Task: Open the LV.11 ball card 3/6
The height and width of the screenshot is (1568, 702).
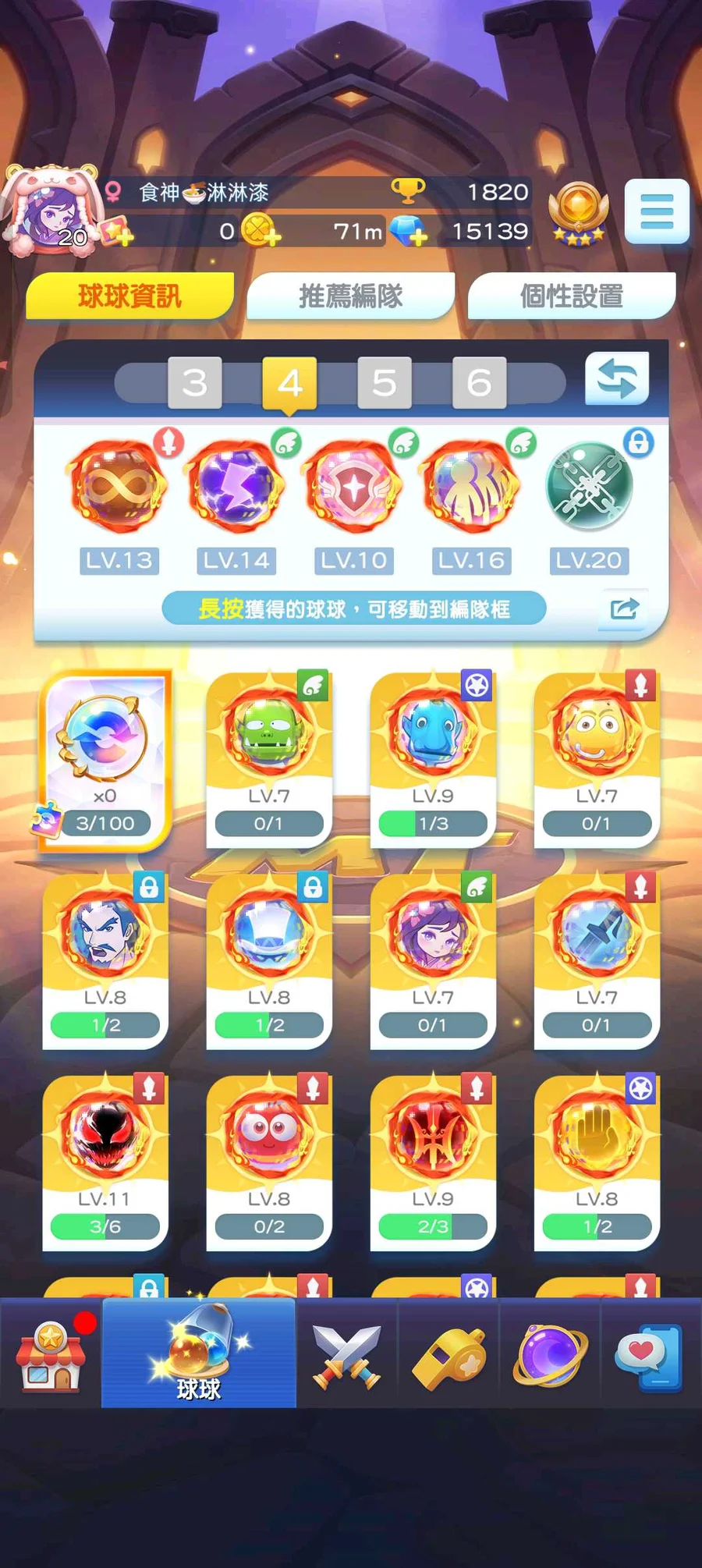Action: tap(105, 1162)
